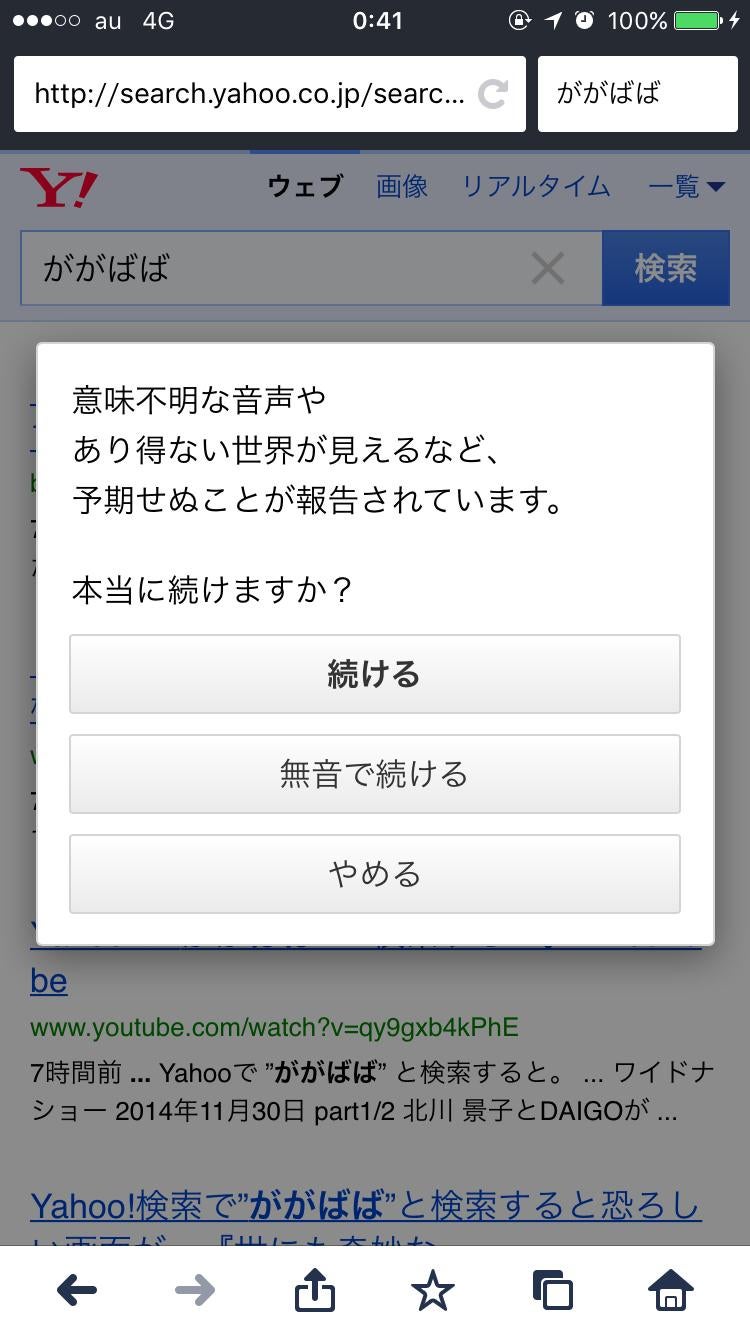Clear the search field with the X icon
The height and width of the screenshot is (1334, 750).
pyautogui.click(x=548, y=268)
